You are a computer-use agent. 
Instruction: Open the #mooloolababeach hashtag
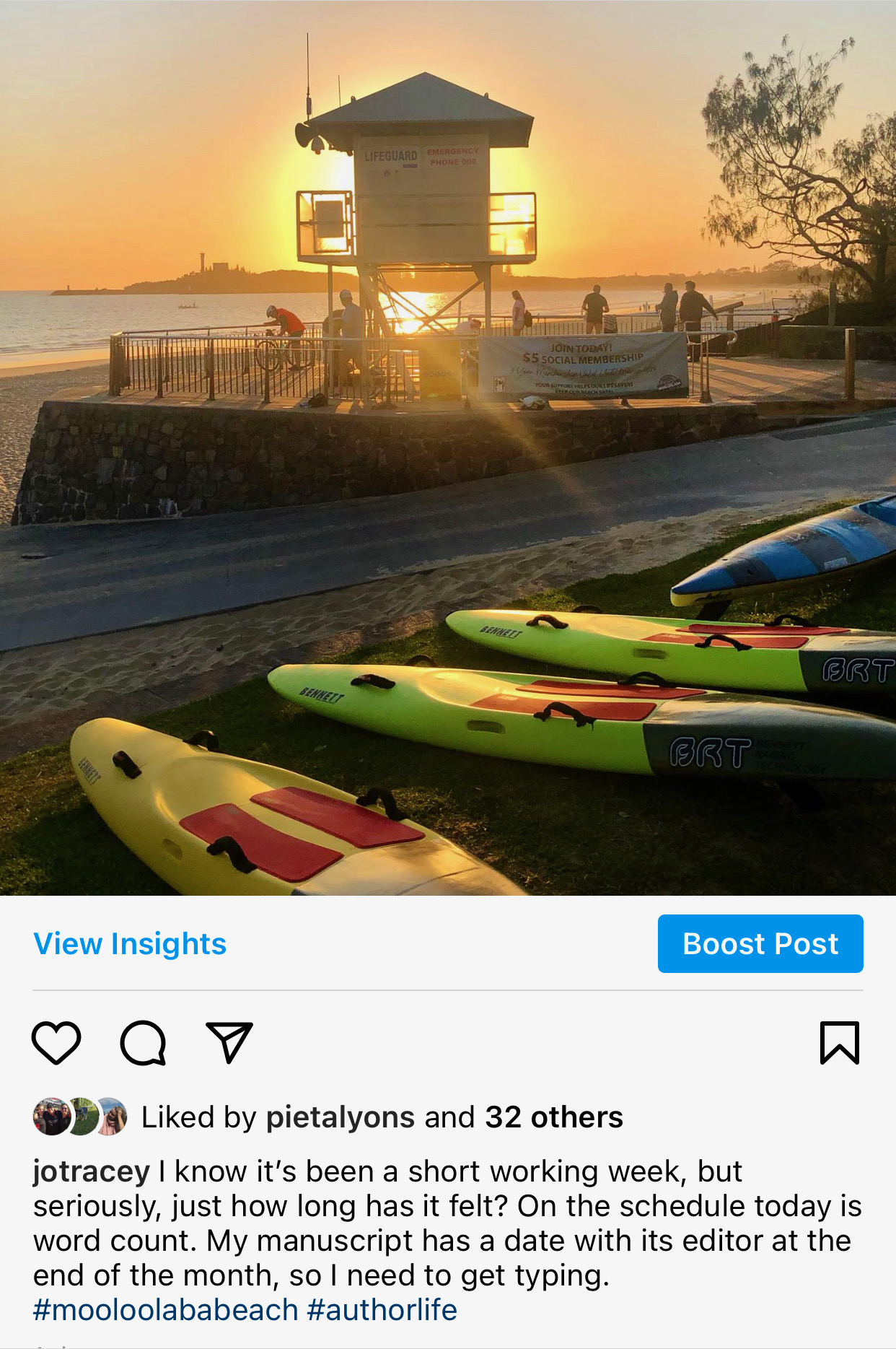[166, 1310]
